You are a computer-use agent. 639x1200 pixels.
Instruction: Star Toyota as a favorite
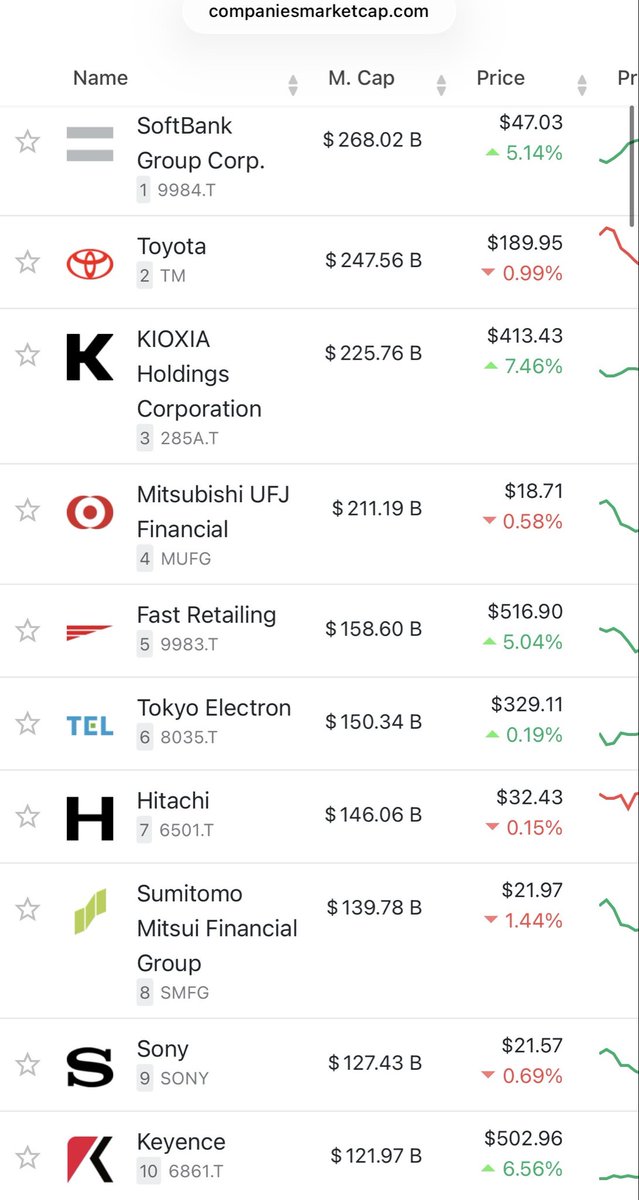coord(27,262)
